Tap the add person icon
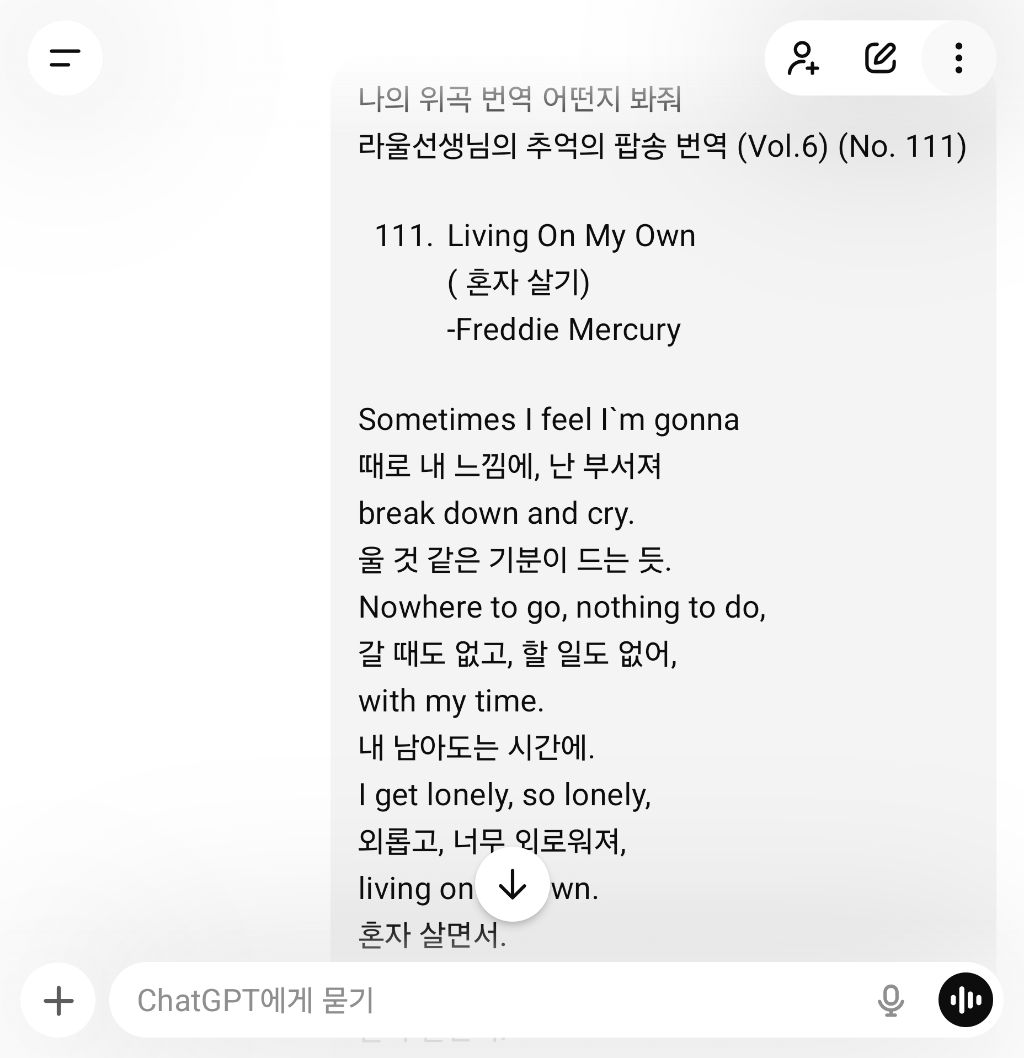Viewport: 1024px width, 1058px height. click(x=803, y=58)
